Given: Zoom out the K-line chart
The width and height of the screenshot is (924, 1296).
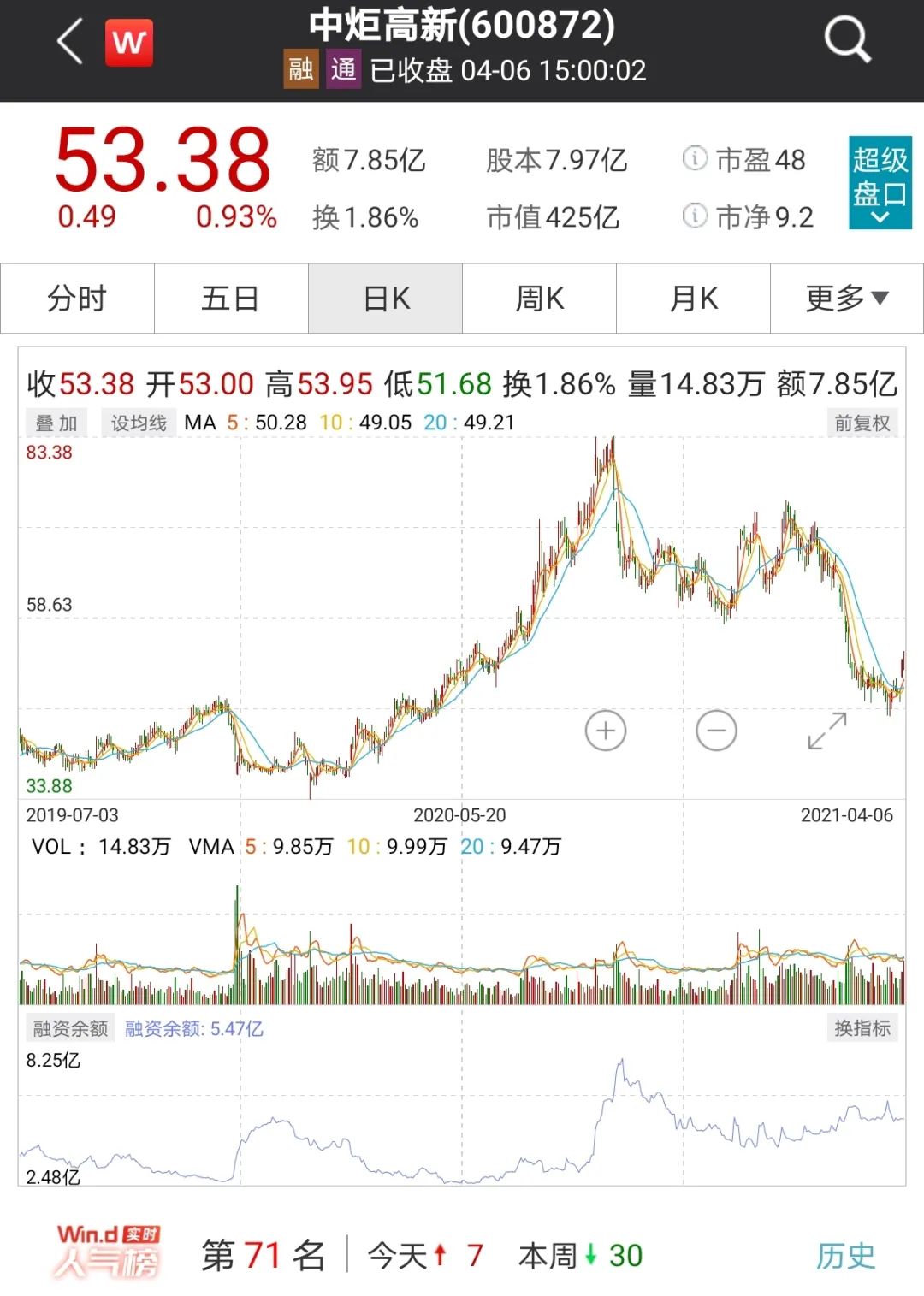Looking at the screenshot, I should [716, 731].
